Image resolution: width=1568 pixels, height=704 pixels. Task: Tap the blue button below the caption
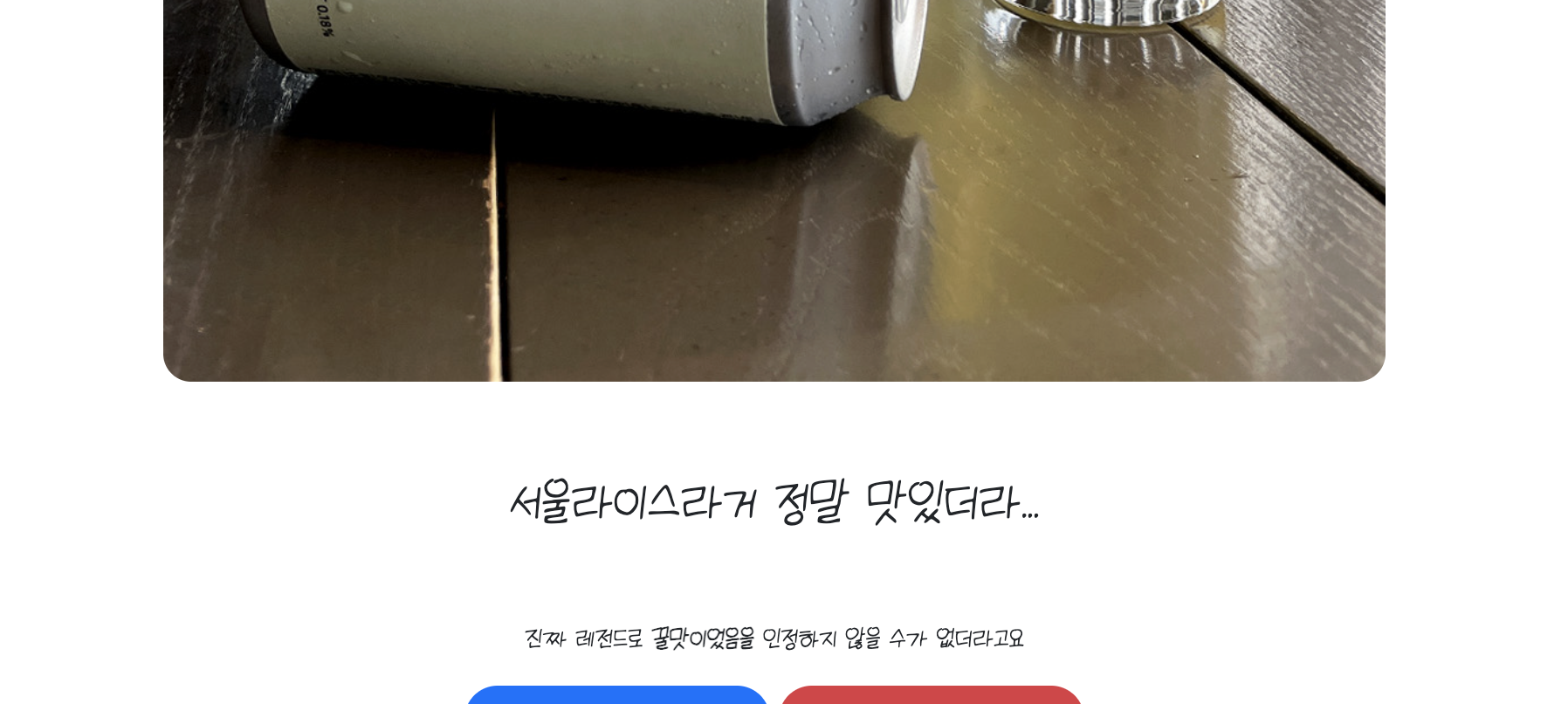pyautogui.click(x=616, y=696)
